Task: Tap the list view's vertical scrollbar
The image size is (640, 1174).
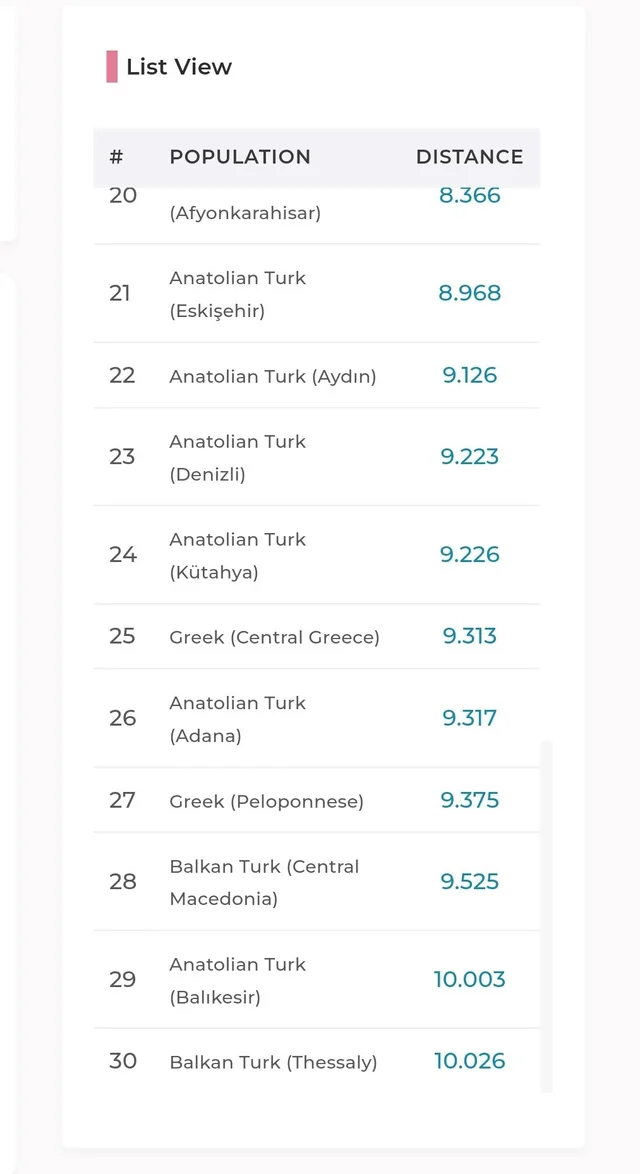Action: [x=546, y=915]
